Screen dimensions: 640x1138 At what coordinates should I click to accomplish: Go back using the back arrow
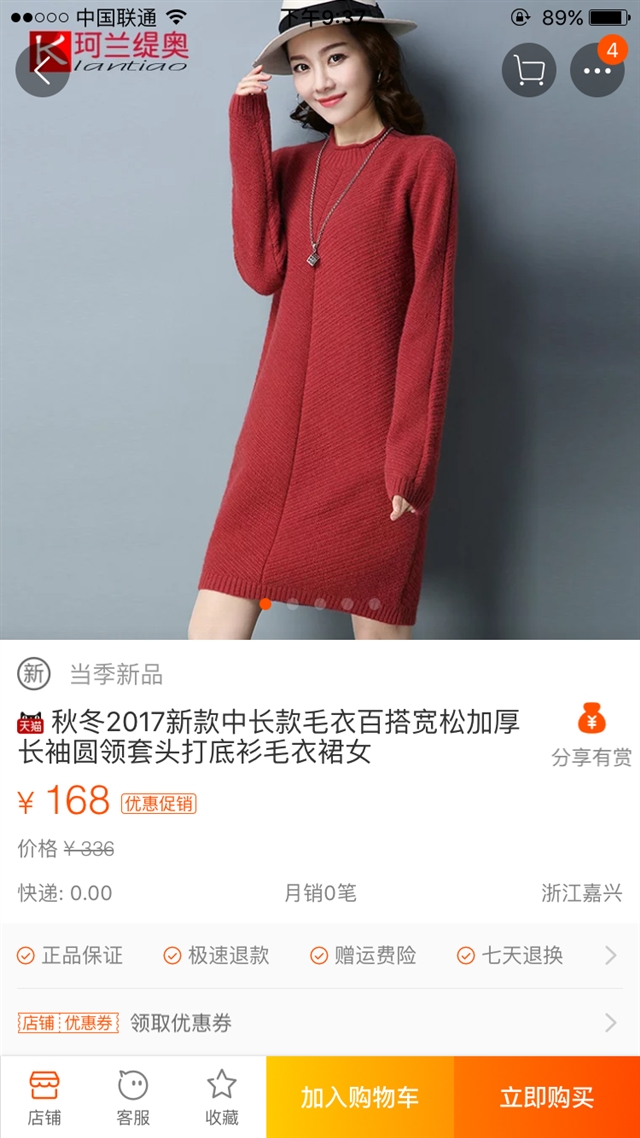(42, 71)
